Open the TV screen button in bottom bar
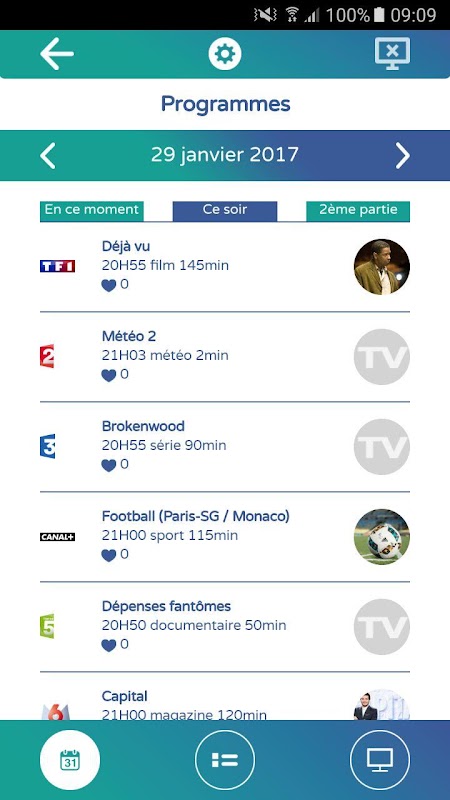 pos(380,760)
